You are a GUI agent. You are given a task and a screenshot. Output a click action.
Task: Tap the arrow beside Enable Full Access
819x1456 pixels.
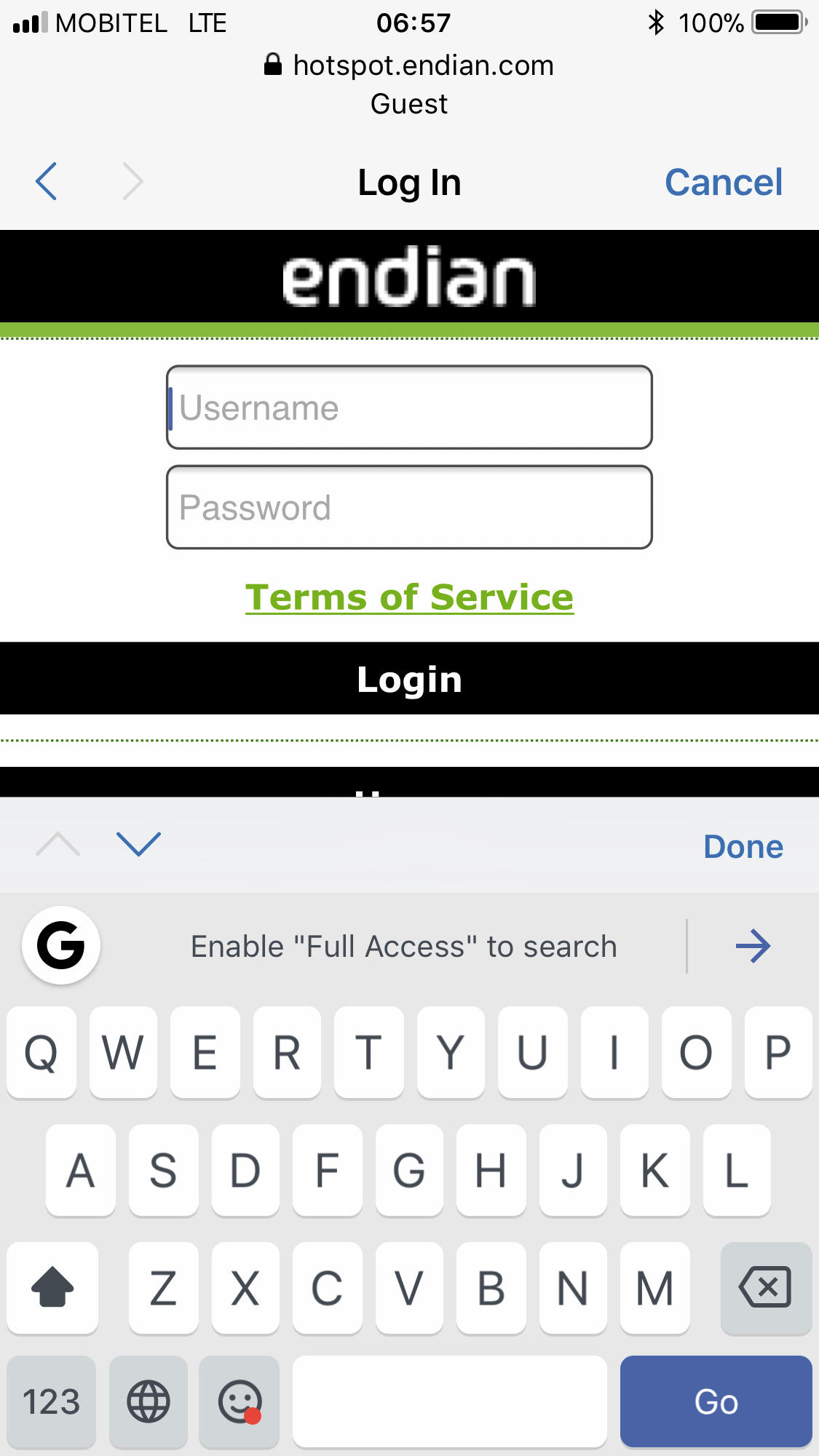(x=753, y=946)
